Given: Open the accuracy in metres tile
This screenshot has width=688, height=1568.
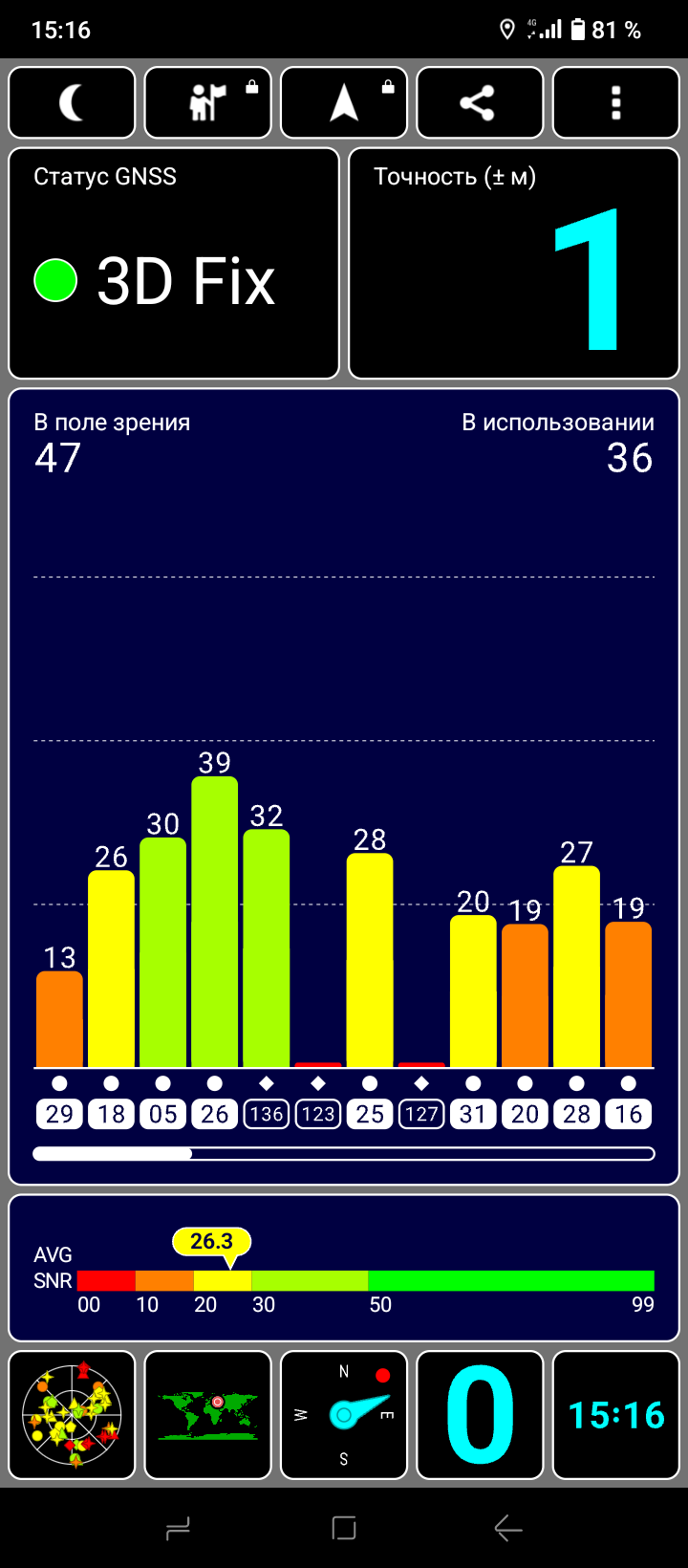Looking at the screenshot, I should coord(514,263).
